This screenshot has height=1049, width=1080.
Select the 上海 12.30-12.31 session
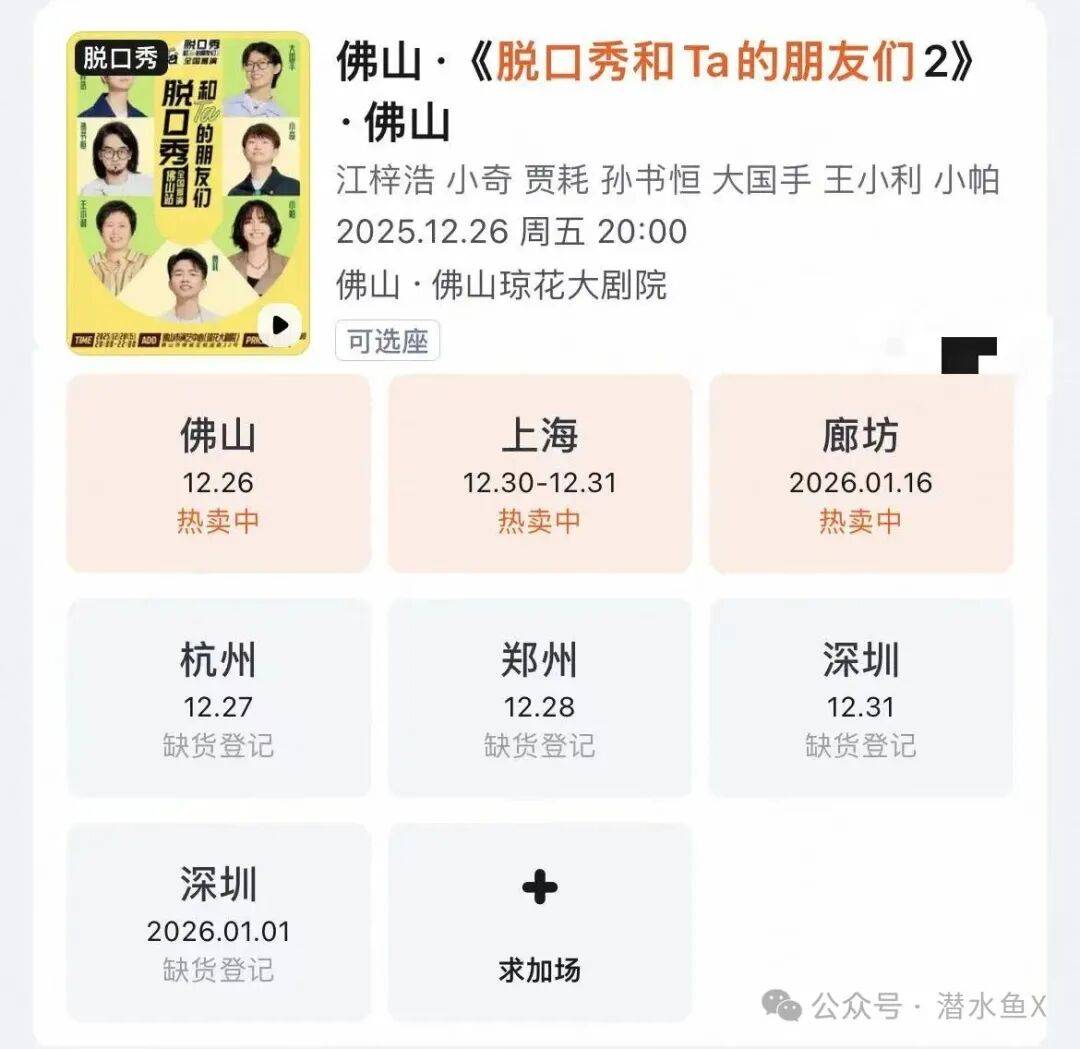(539, 474)
